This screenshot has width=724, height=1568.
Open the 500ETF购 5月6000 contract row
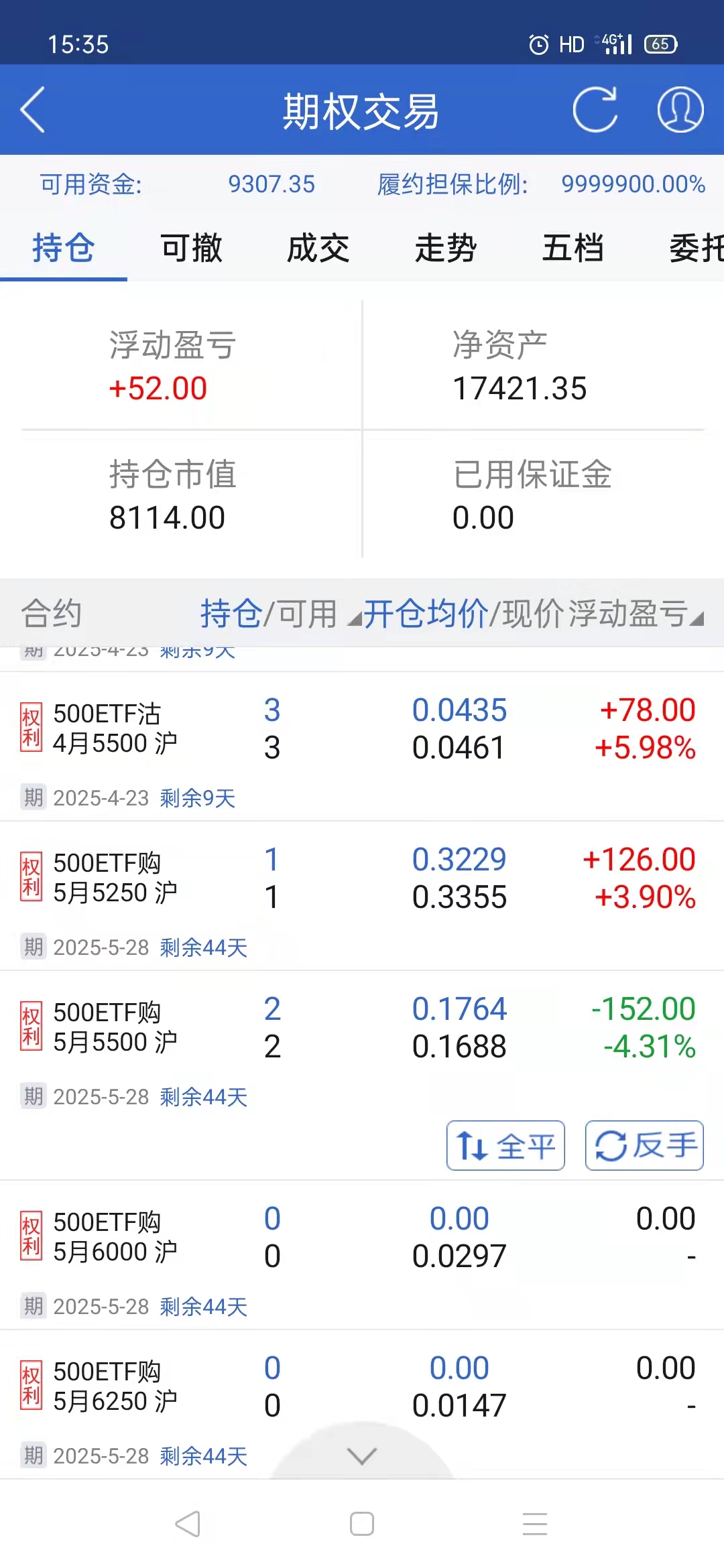[x=115, y=1237]
